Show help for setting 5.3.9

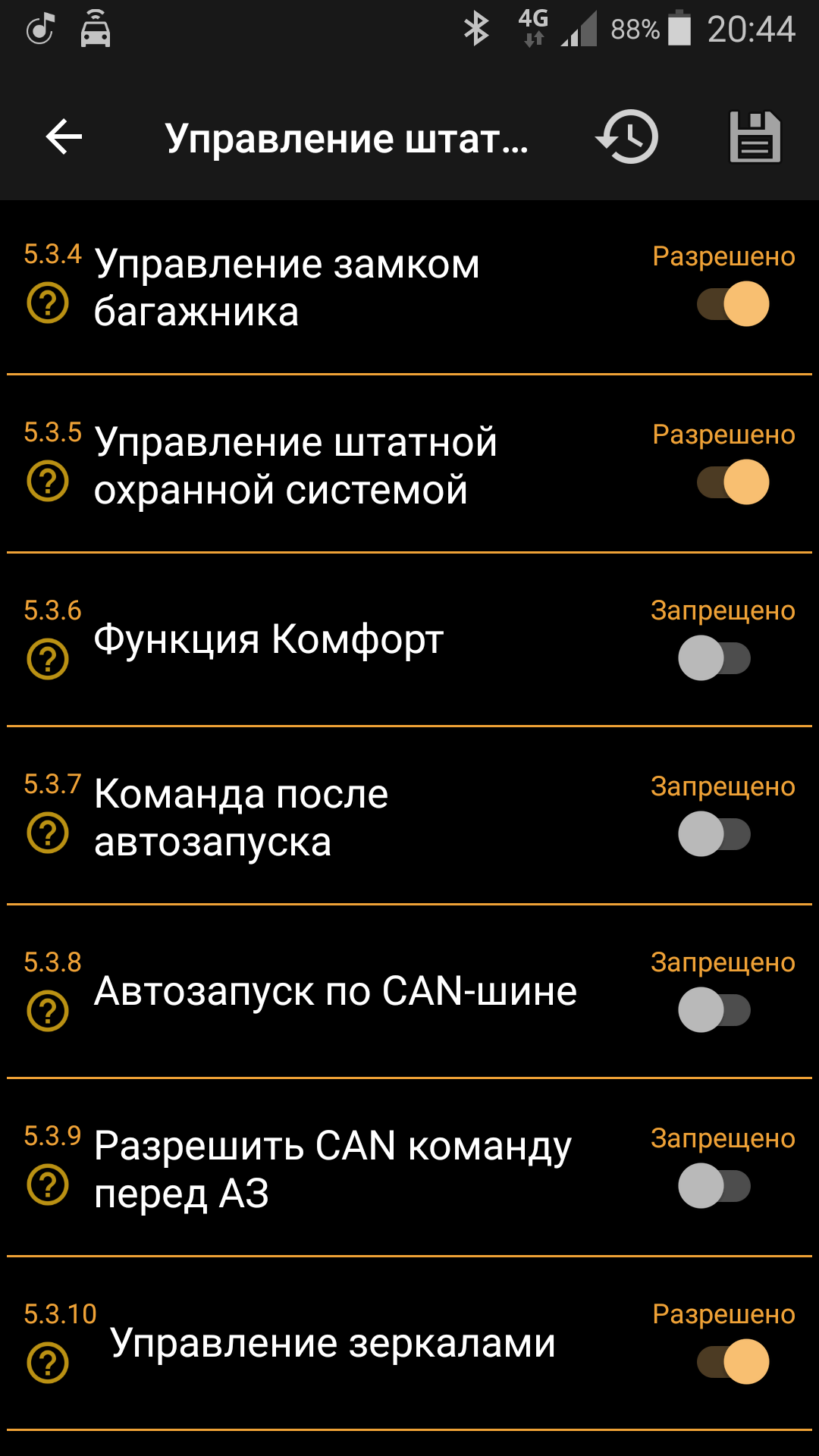(48, 1185)
